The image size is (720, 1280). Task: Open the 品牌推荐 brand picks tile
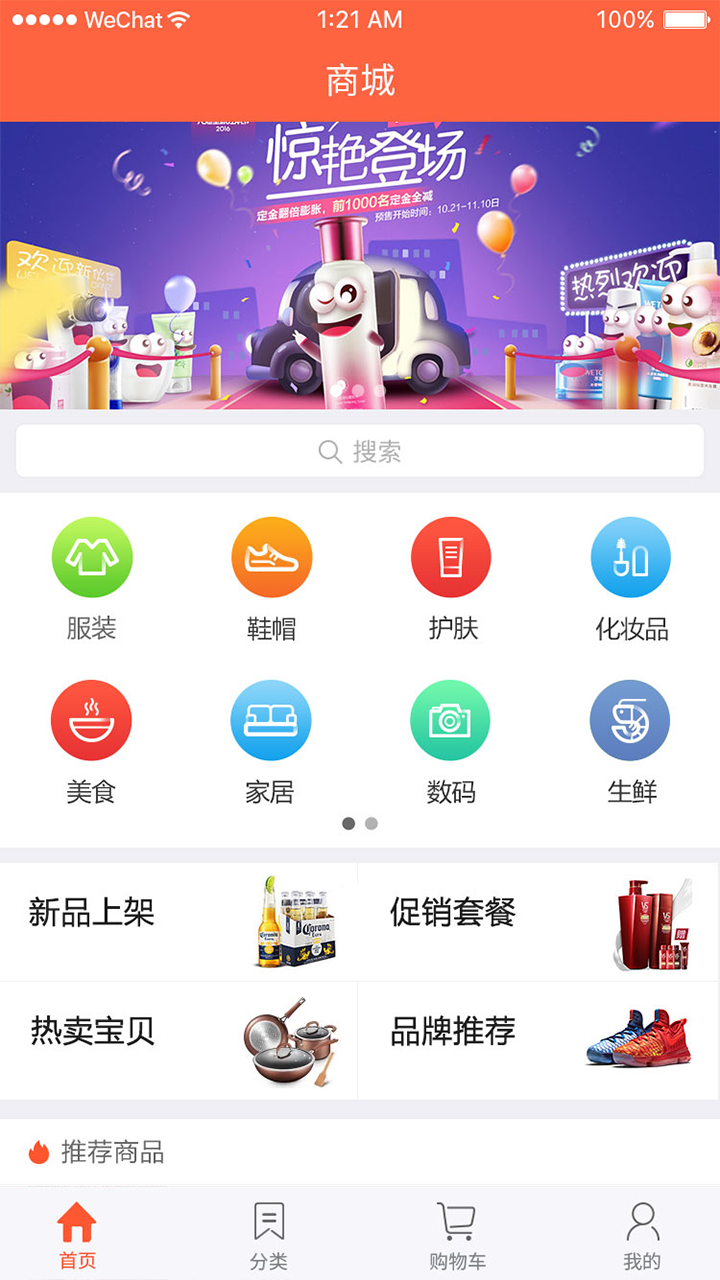point(538,1040)
